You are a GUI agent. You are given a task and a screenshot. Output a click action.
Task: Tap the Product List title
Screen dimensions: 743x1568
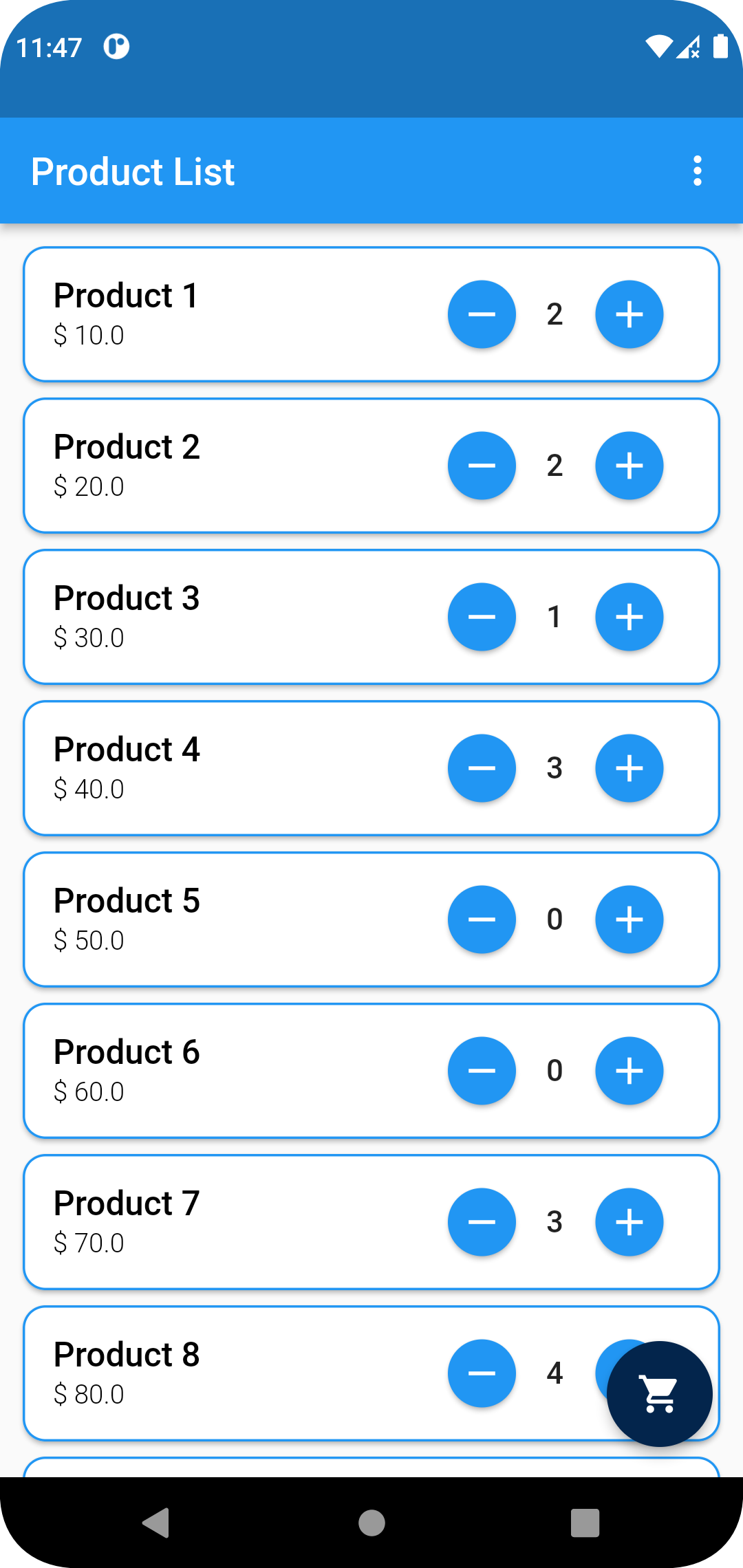tap(132, 171)
